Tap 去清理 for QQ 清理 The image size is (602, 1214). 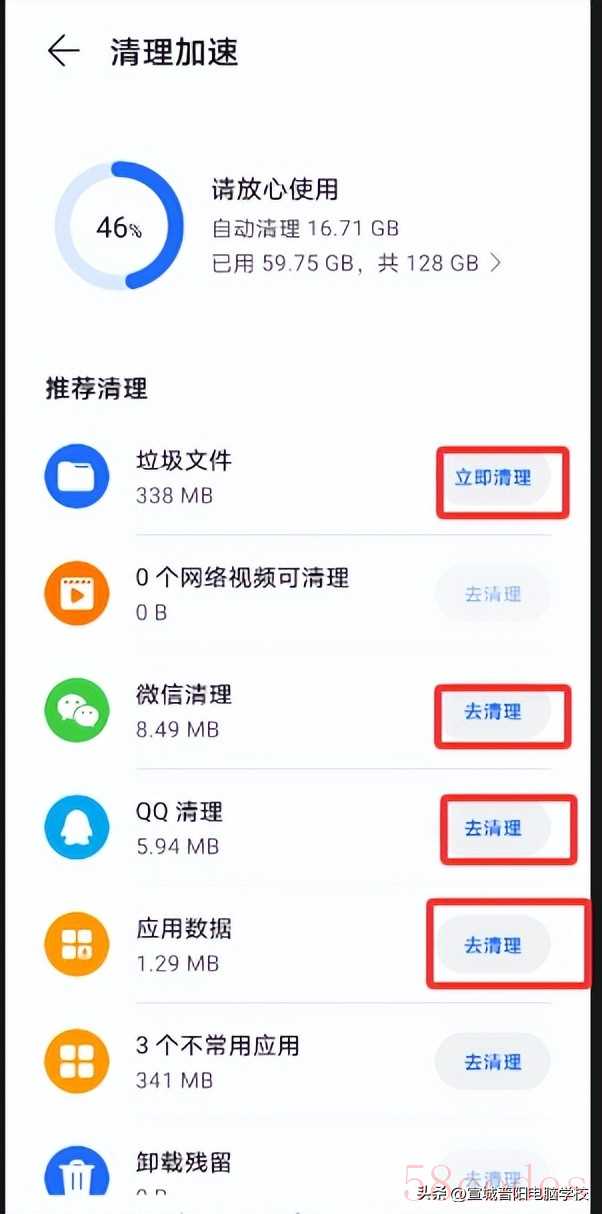pos(493,828)
